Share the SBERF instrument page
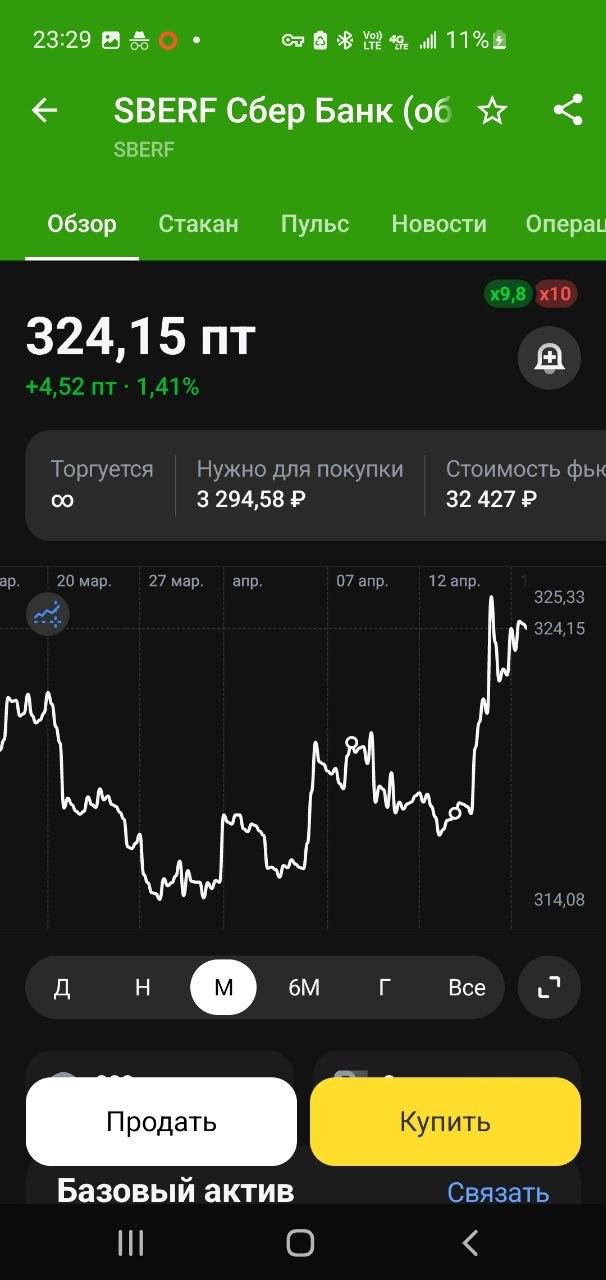 click(568, 111)
